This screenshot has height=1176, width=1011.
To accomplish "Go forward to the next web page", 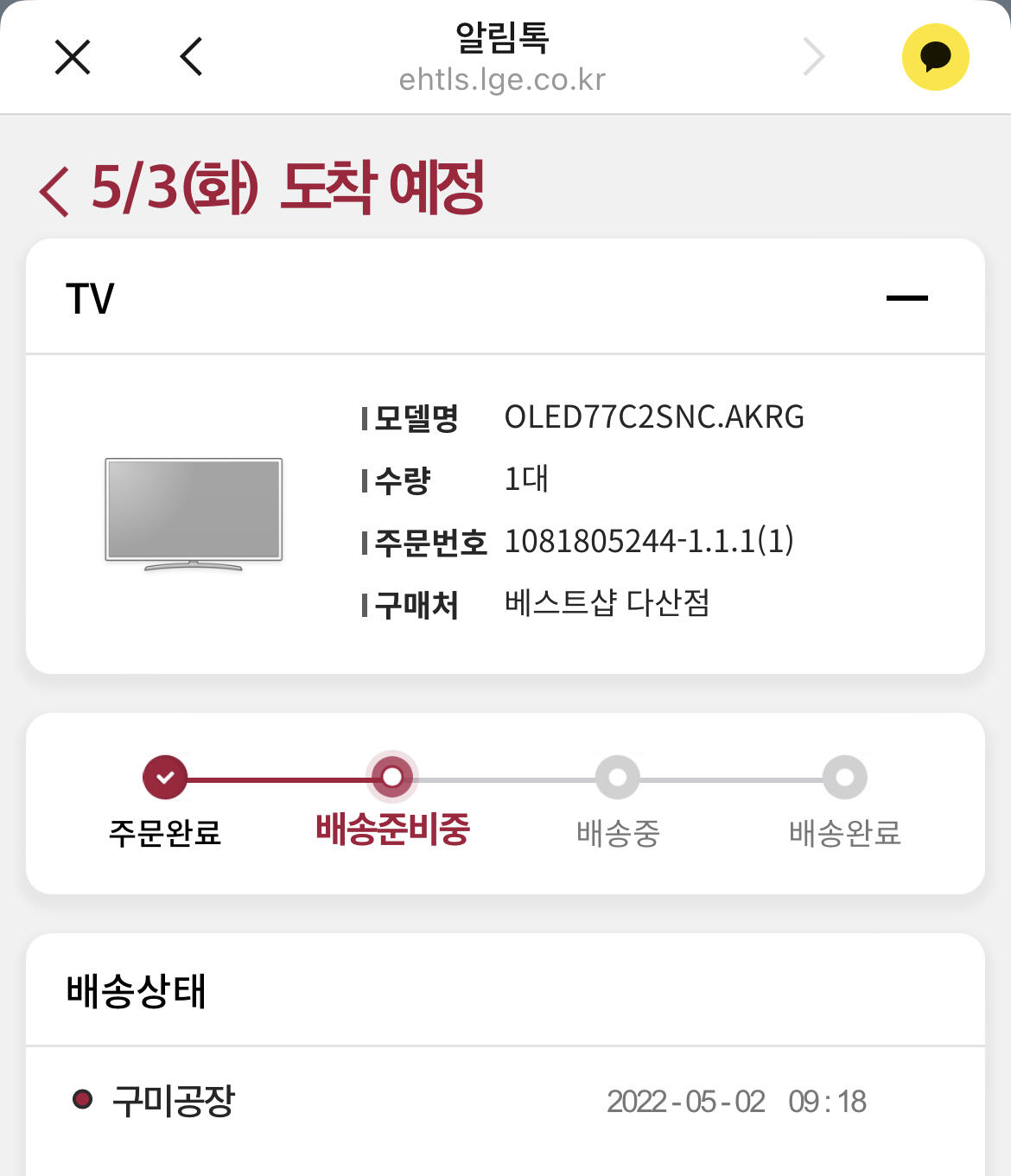I will click(813, 57).
